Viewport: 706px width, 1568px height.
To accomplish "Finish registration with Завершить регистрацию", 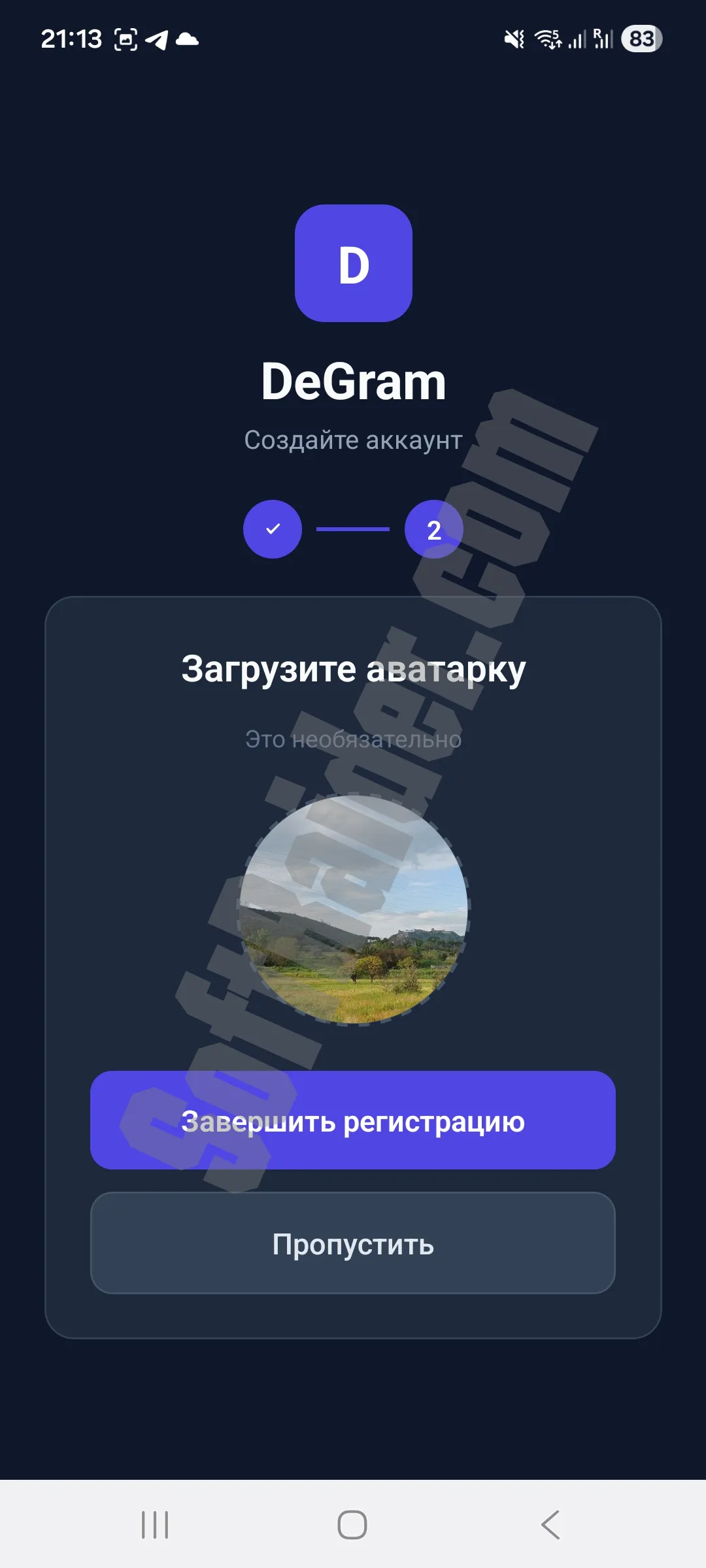I will tap(353, 1120).
